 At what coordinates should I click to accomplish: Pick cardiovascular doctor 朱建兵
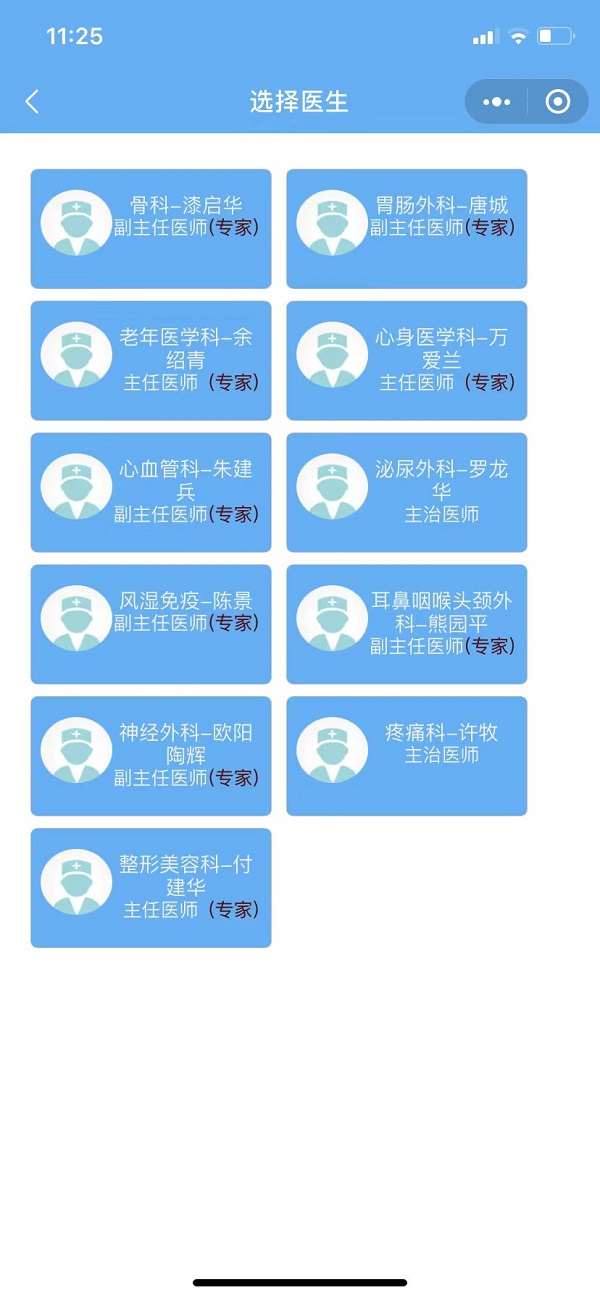151,492
